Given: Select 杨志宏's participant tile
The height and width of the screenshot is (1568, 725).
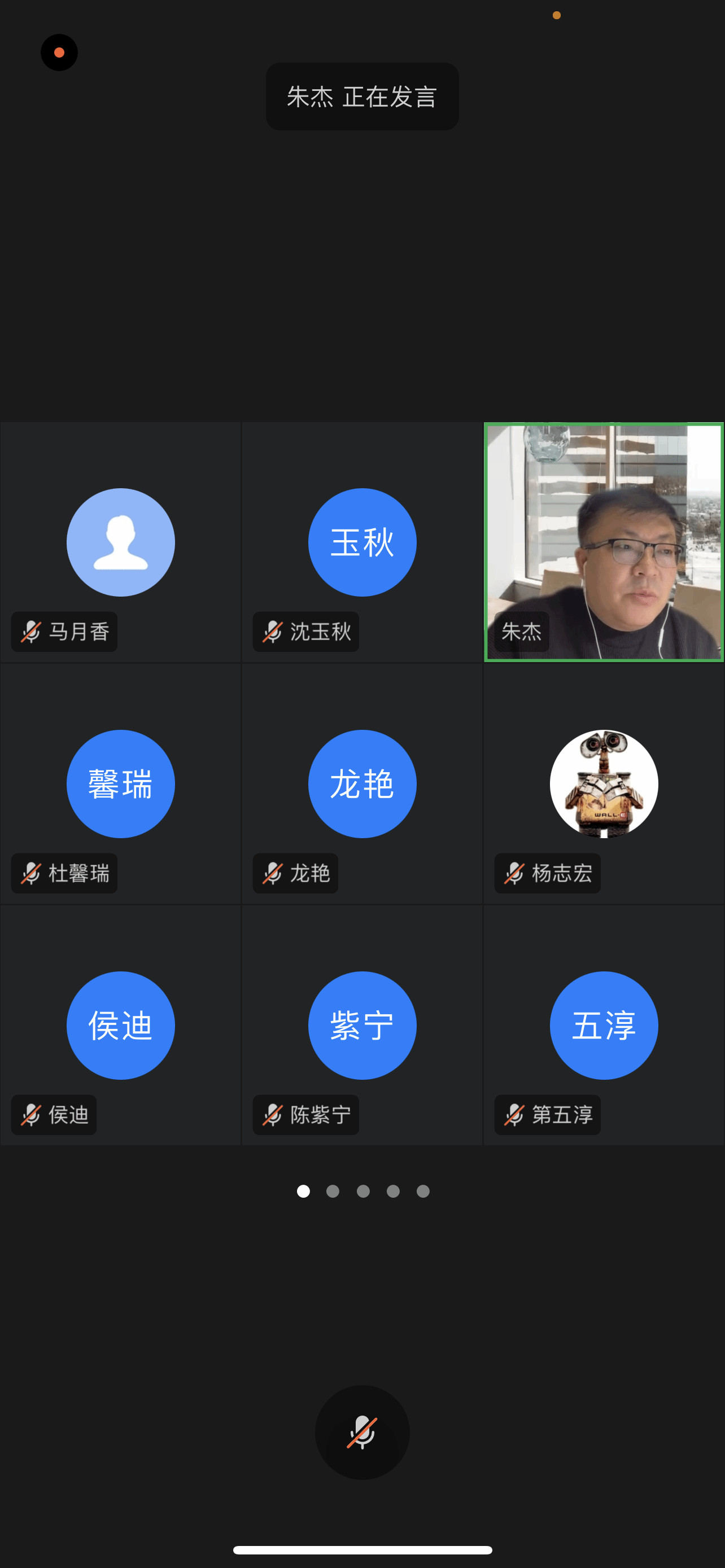Looking at the screenshot, I should pyautogui.click(x=603, y=783).
